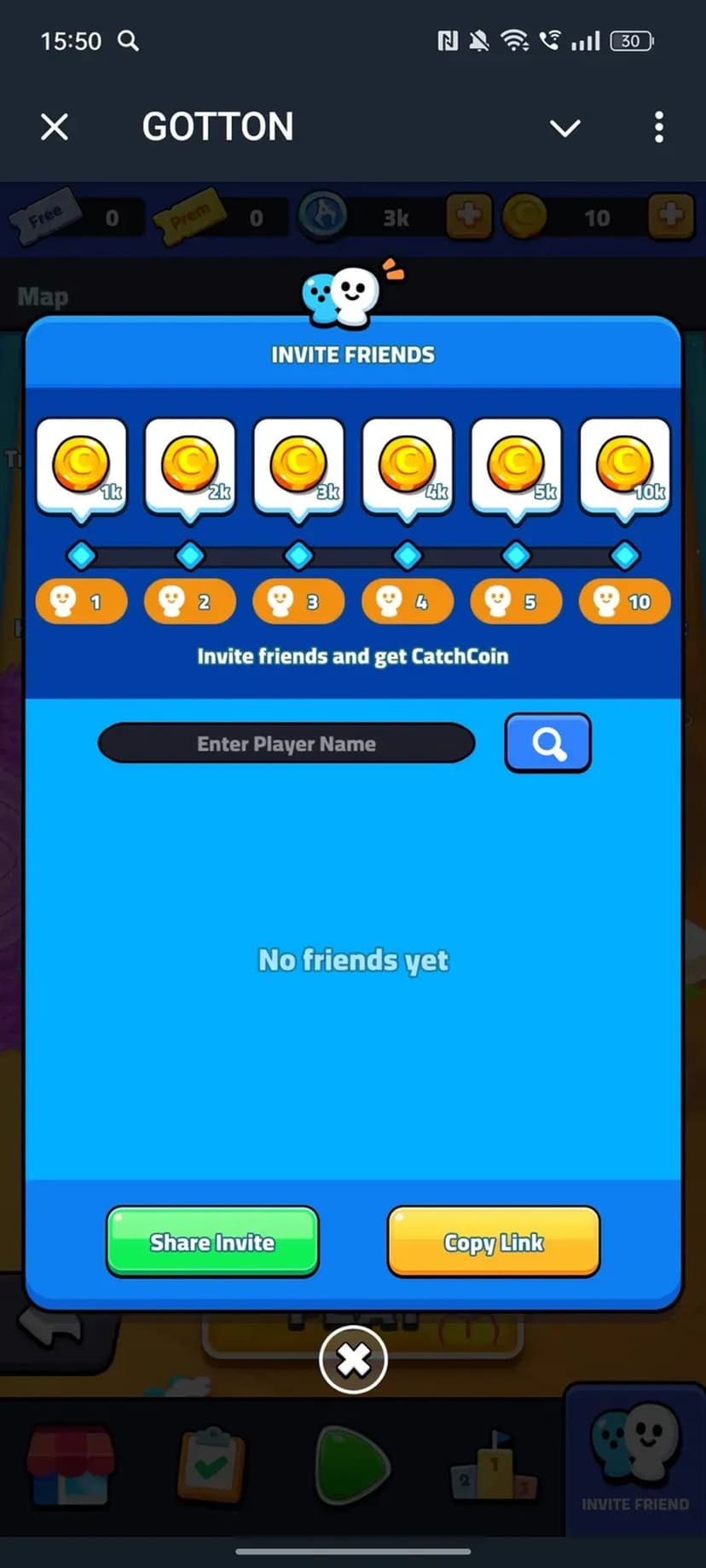Expand the GOTTON dropdown chevron
The image size is (706, 1568).
[564, 128]
